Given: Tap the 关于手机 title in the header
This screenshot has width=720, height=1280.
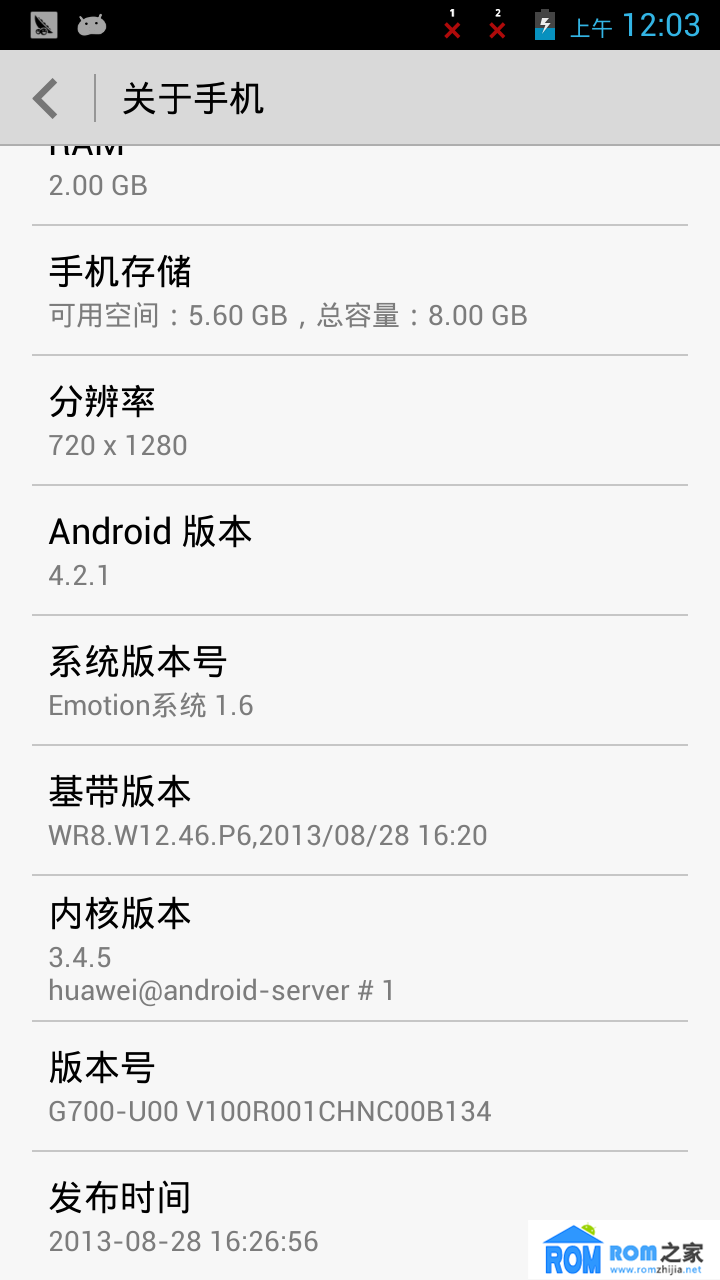Looking at the screenshot, I should coord(192,97).
